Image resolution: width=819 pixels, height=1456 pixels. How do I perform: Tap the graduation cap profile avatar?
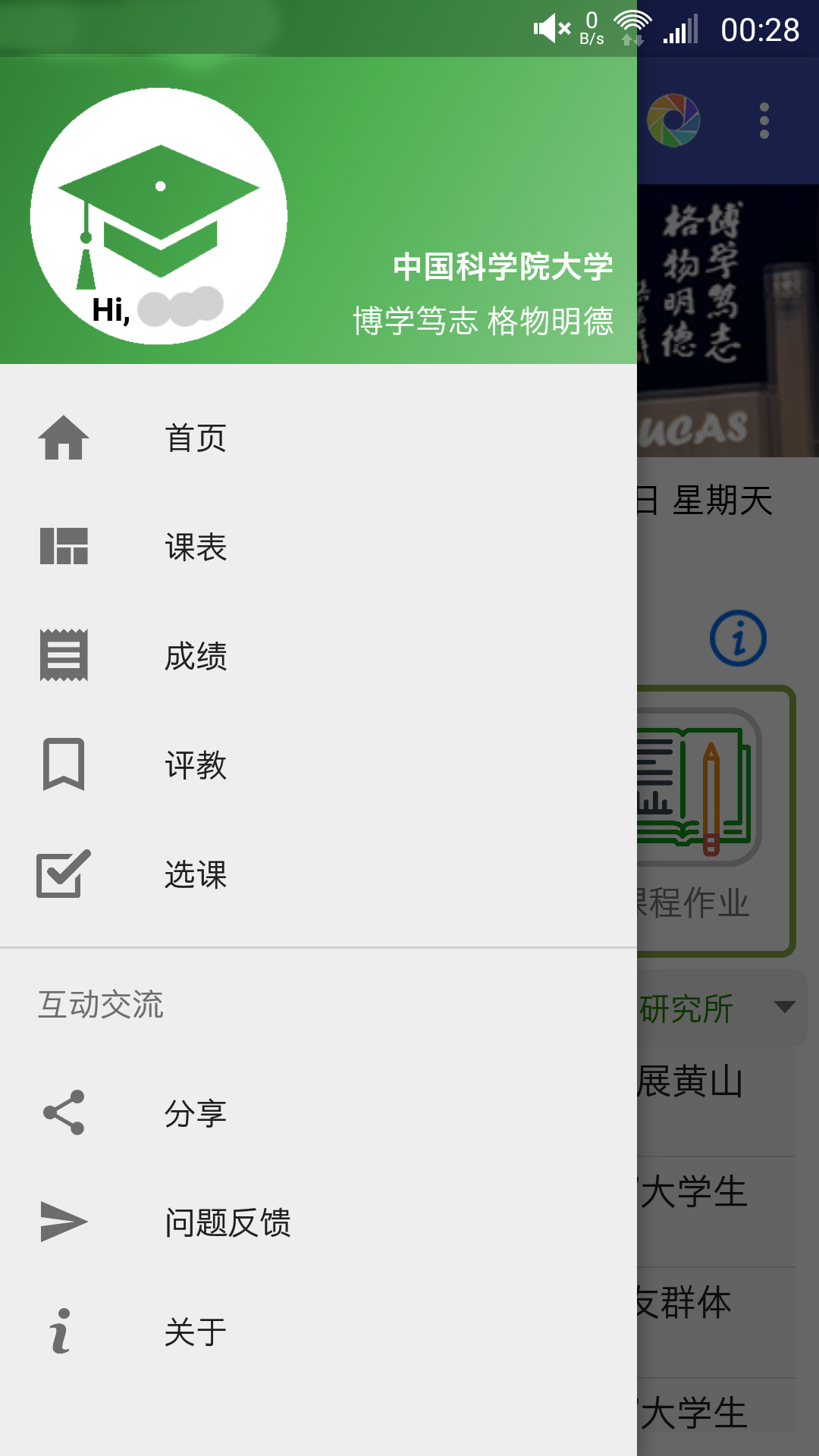point(159,216)
